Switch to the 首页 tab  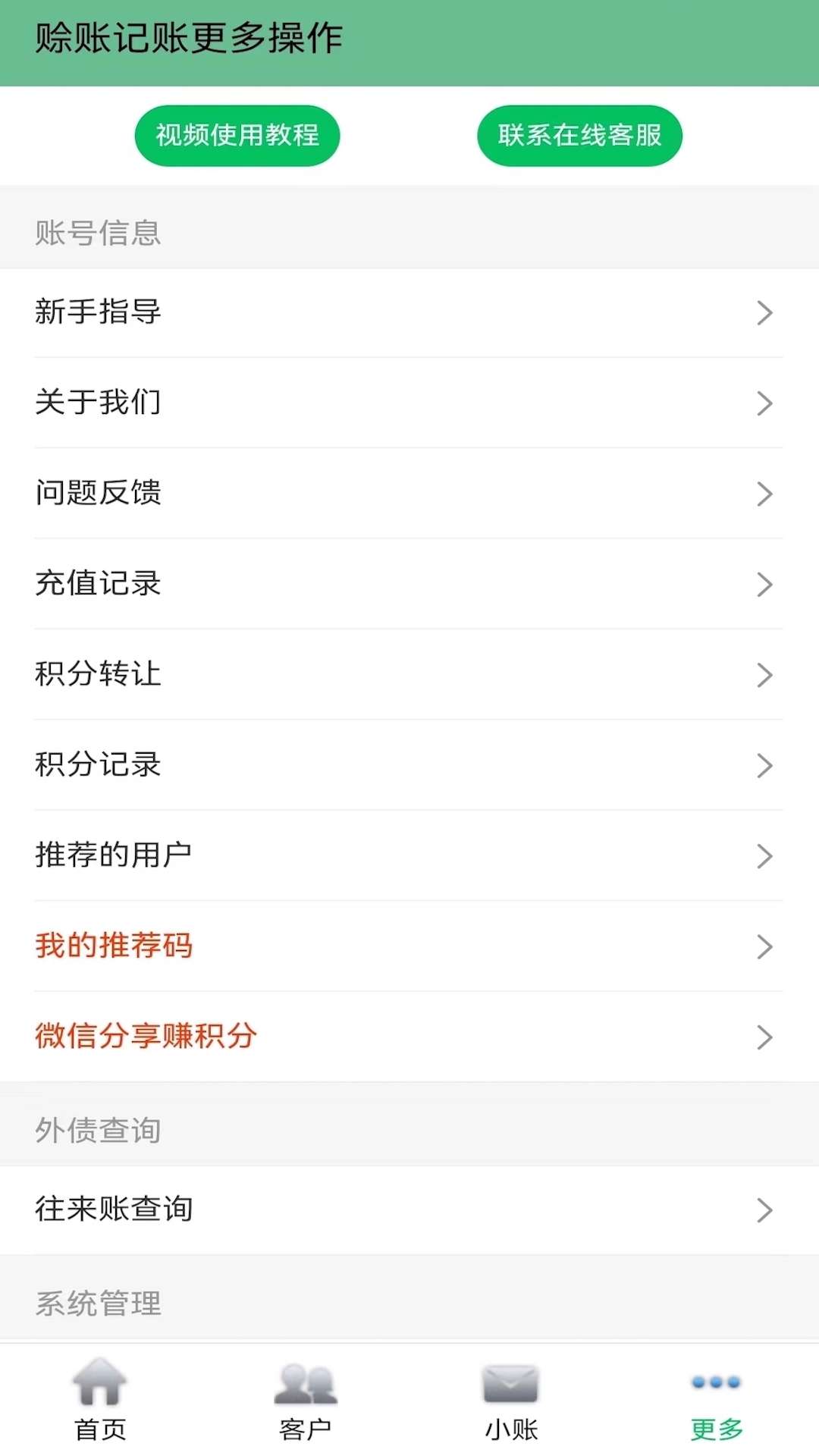point(101,1399)
